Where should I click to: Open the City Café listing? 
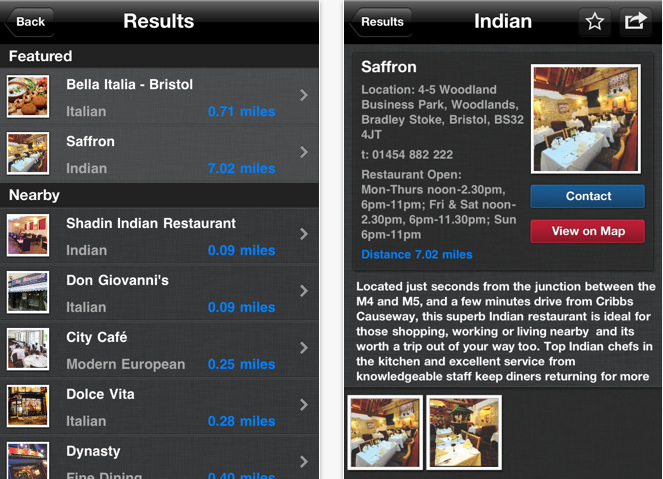160,350
